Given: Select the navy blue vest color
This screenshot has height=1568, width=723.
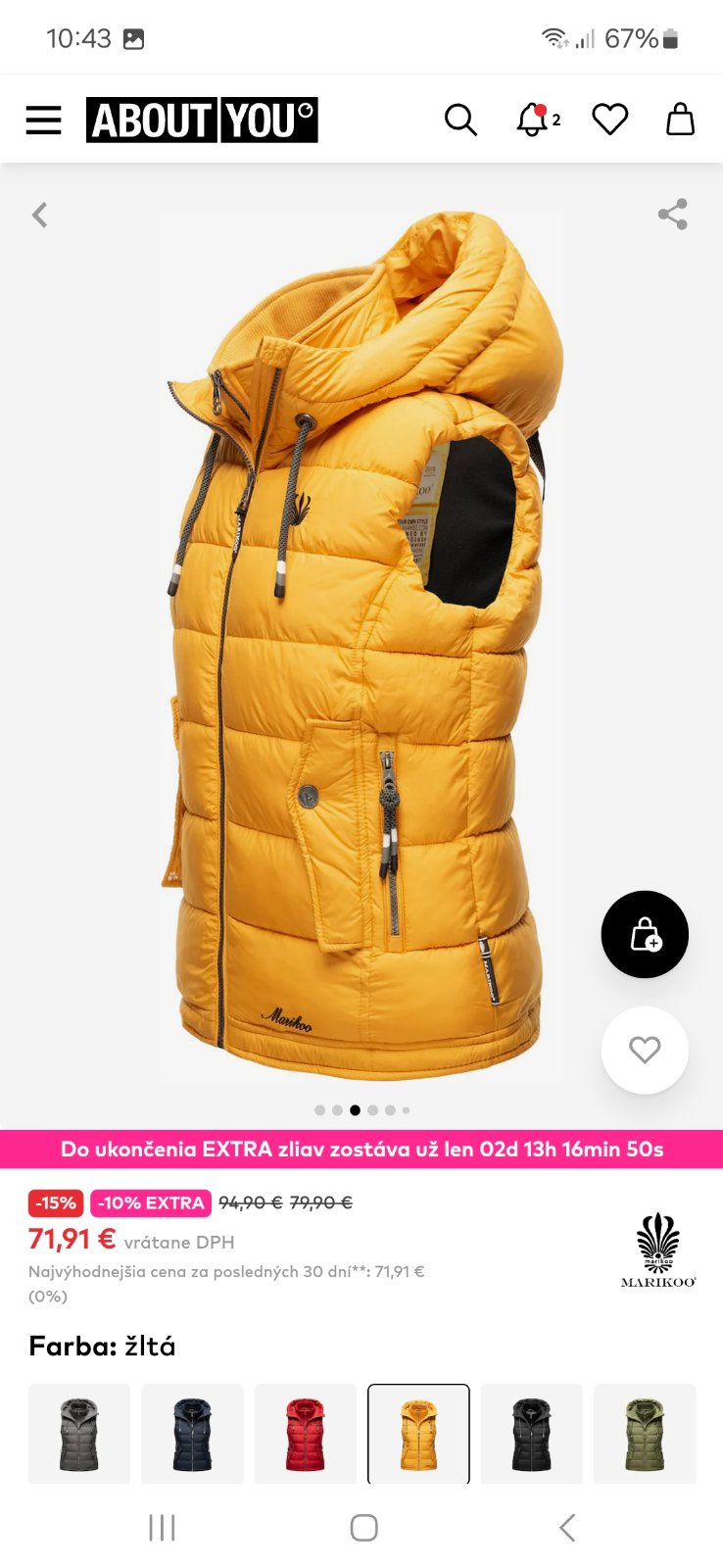Looking at the screenshot, I should pyautogui.click(x=192, y=1433).
